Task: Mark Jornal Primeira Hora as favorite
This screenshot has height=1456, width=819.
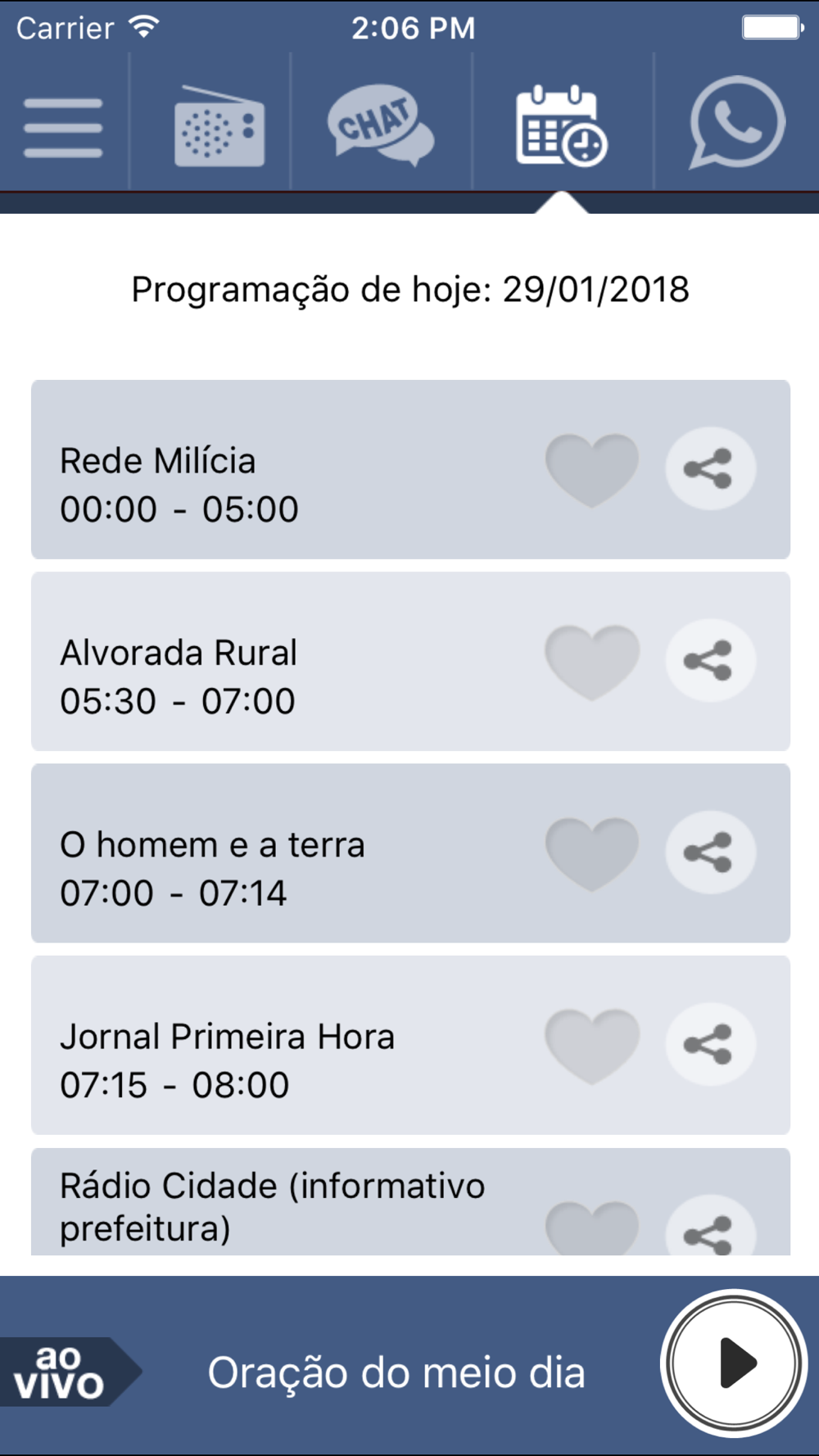Action: pos(592,1046)
